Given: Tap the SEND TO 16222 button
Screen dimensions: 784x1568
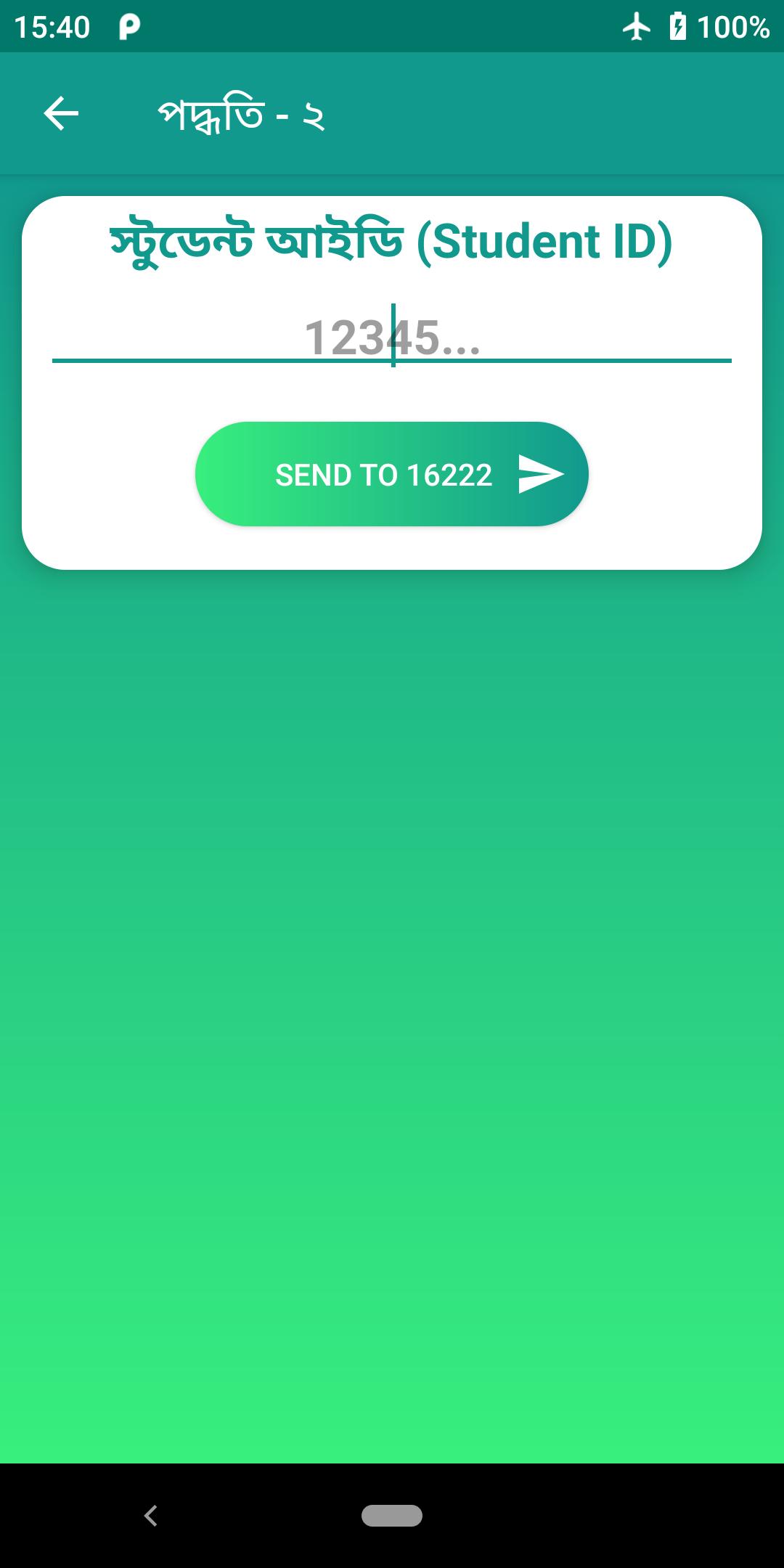Looking at the screenshot, I should (x=392, y=475).
